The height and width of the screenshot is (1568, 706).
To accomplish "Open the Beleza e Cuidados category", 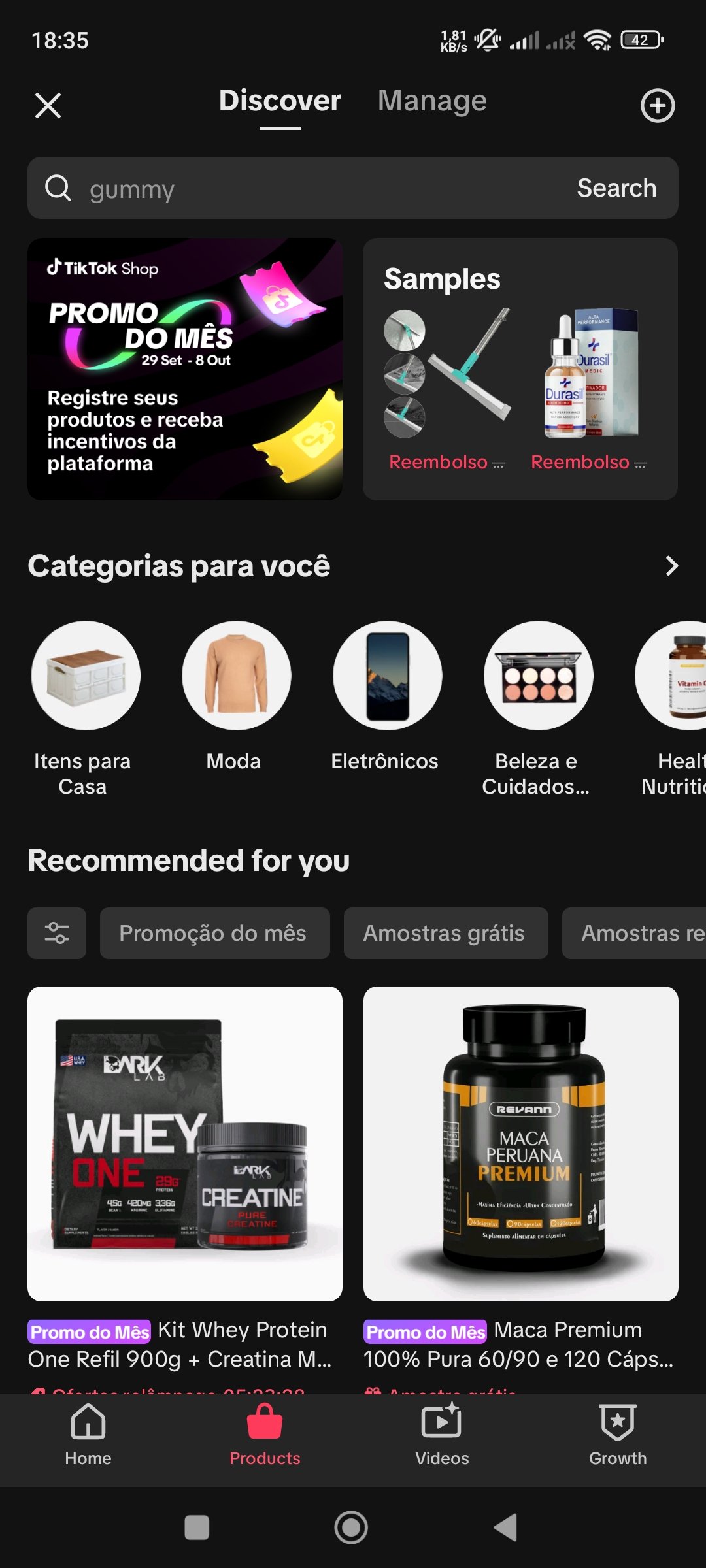I will click(538, 676).
